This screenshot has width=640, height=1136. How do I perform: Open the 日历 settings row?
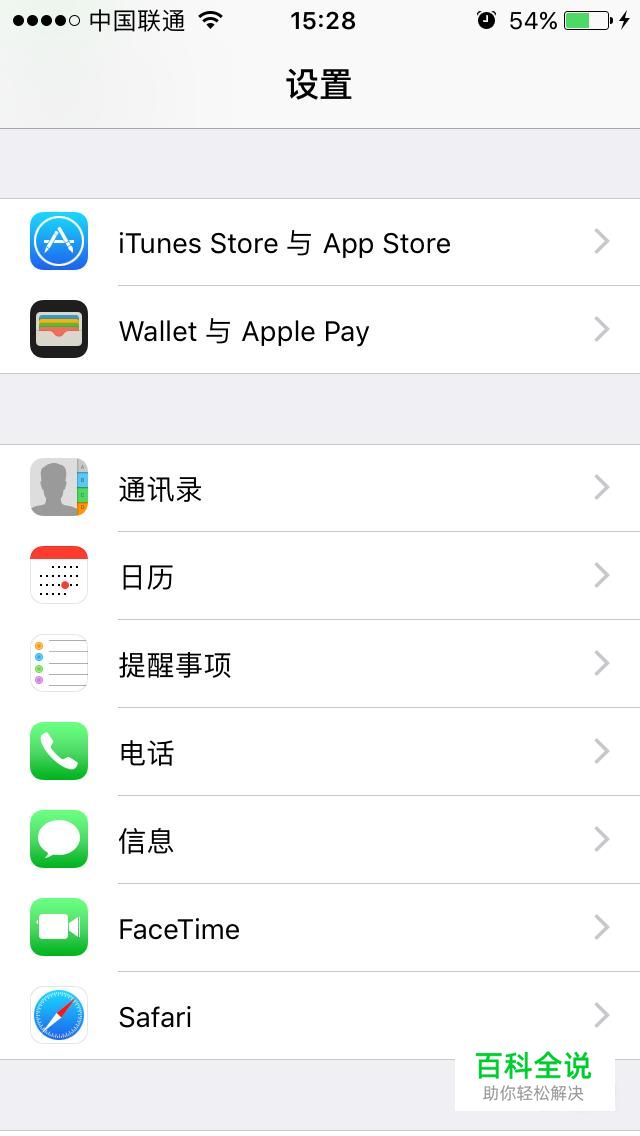146,577
